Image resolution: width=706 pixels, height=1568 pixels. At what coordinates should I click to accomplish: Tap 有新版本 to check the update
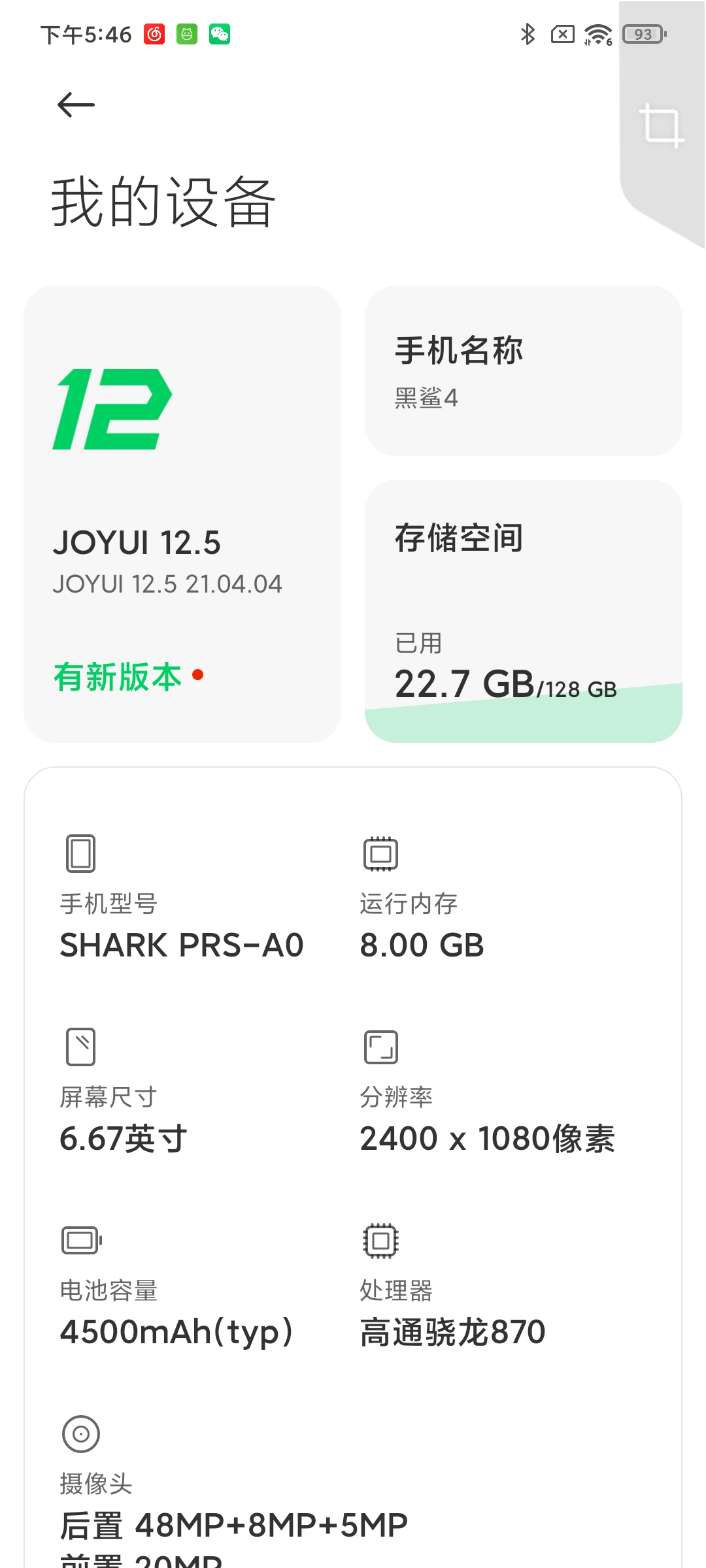point(118,676)
